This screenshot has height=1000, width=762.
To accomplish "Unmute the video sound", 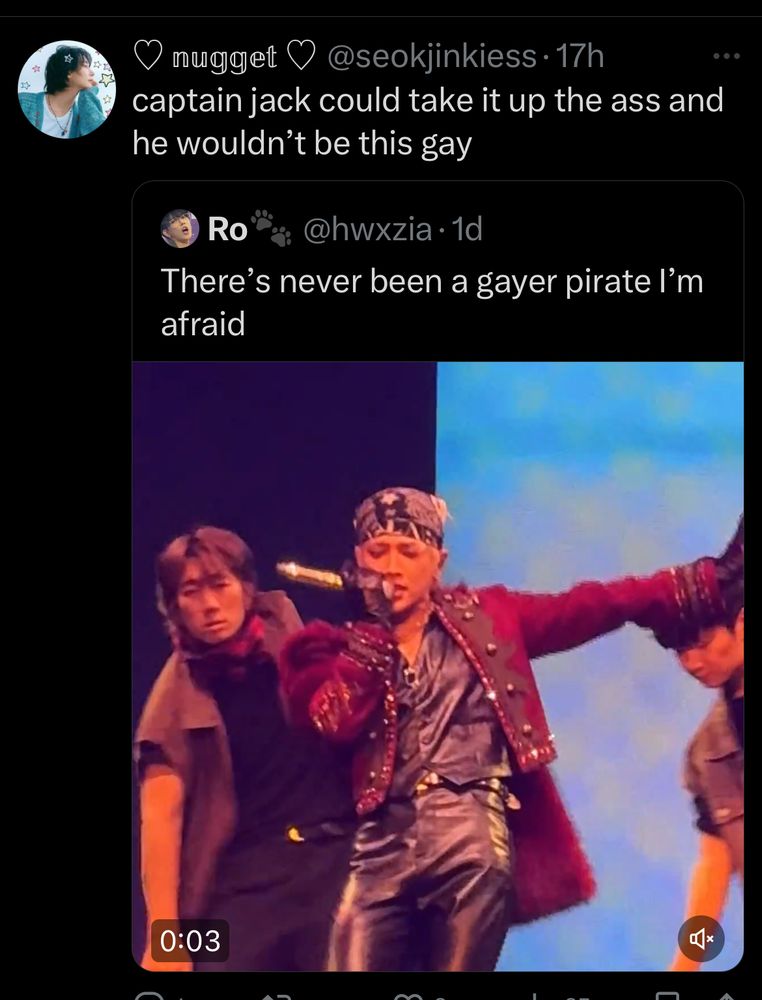I will coord(701,938).
